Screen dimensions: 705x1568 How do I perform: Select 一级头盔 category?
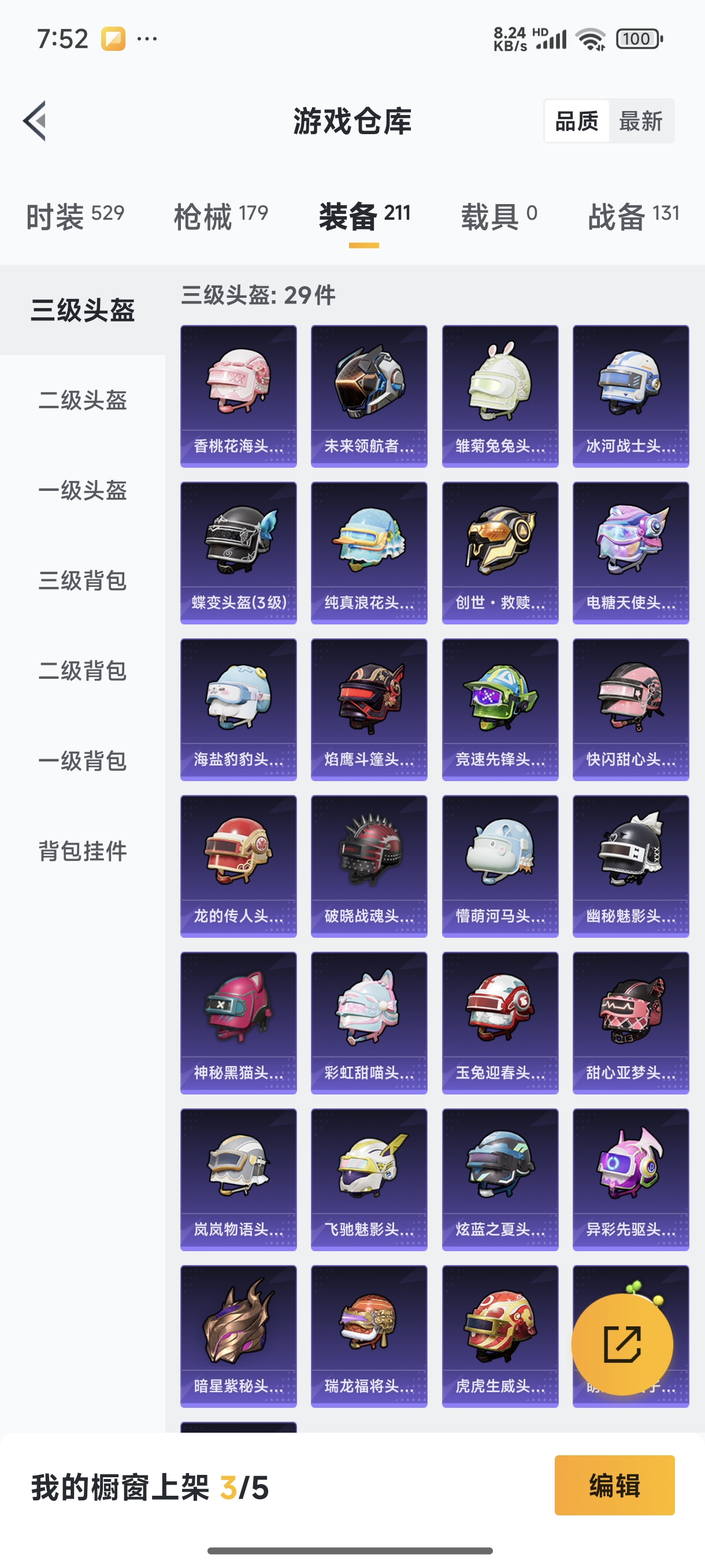tap(83, 491)
